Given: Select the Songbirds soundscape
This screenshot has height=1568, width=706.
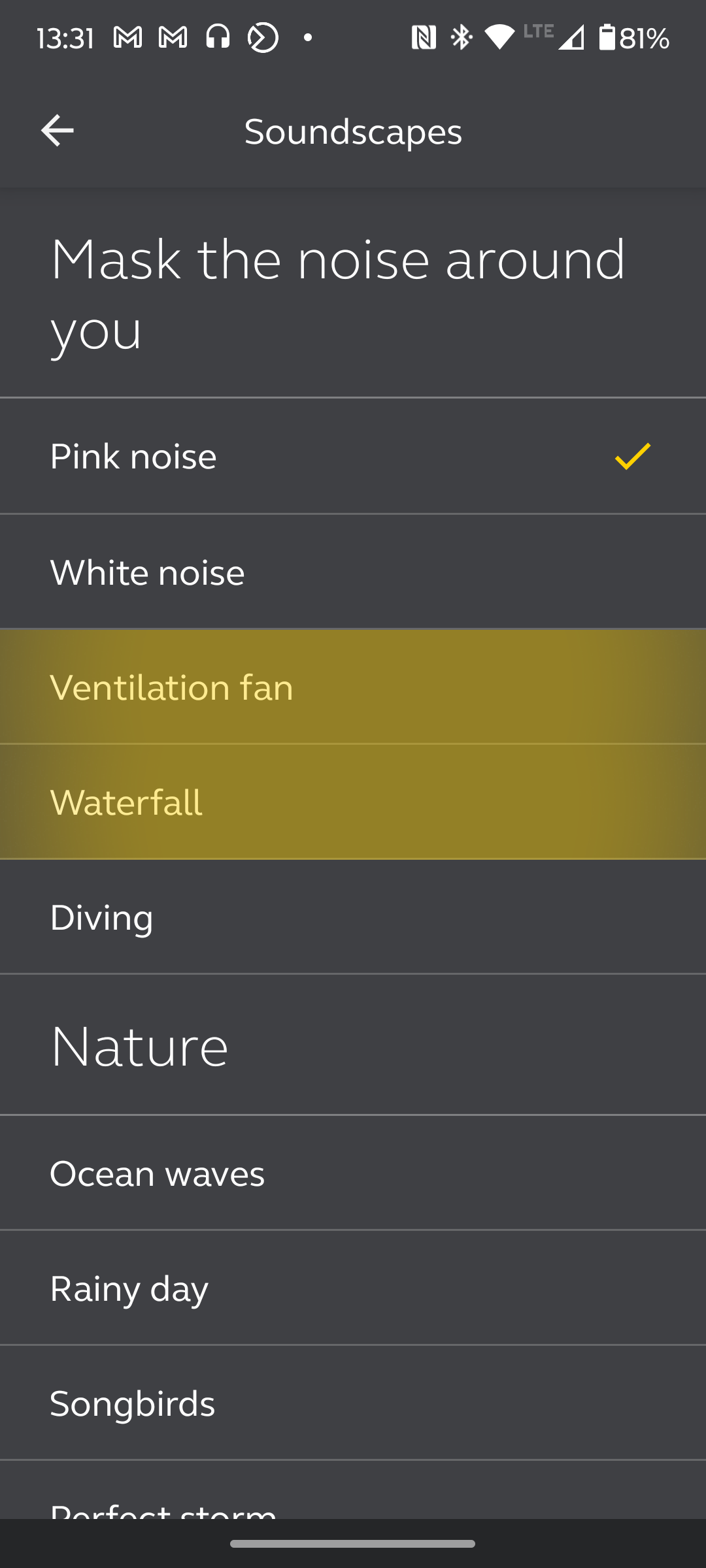Looking at the screenshot, I should 353,1403.
